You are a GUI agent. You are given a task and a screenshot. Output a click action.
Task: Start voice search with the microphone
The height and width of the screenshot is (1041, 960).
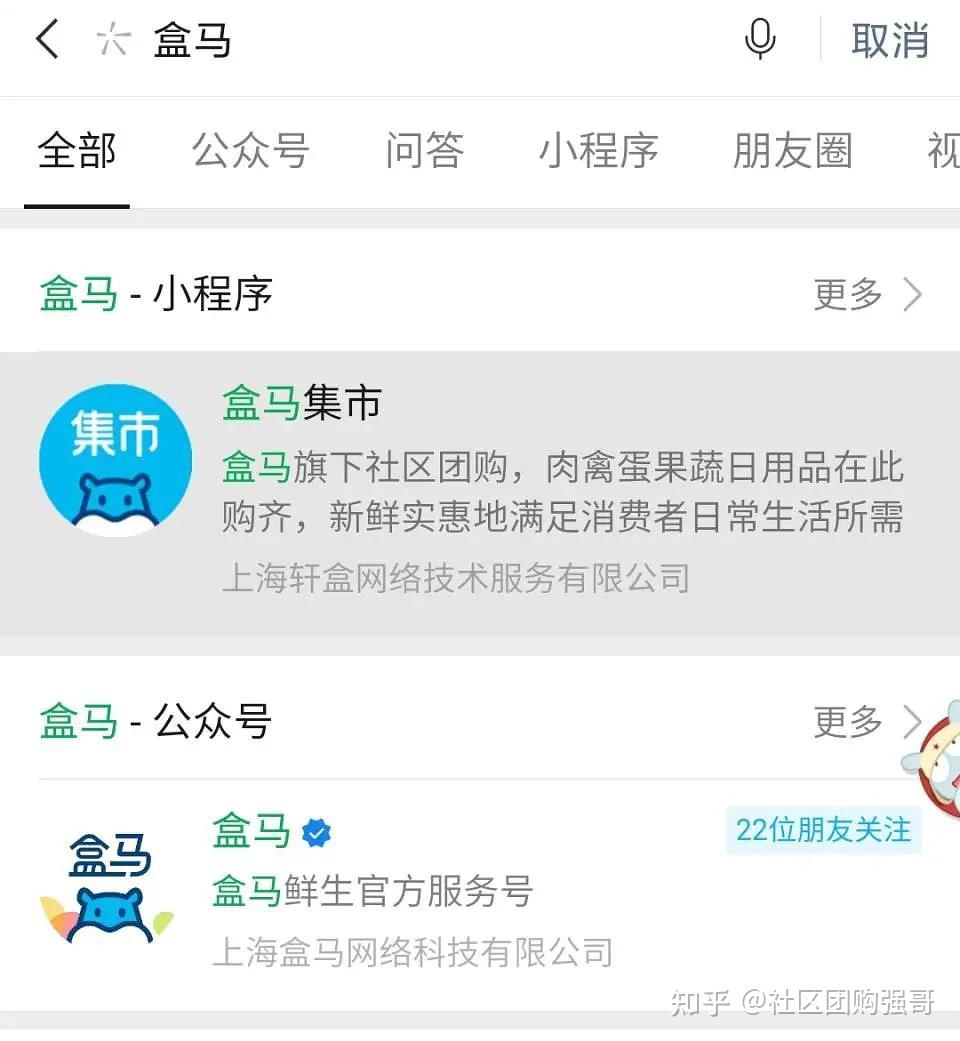coord(760,41)
